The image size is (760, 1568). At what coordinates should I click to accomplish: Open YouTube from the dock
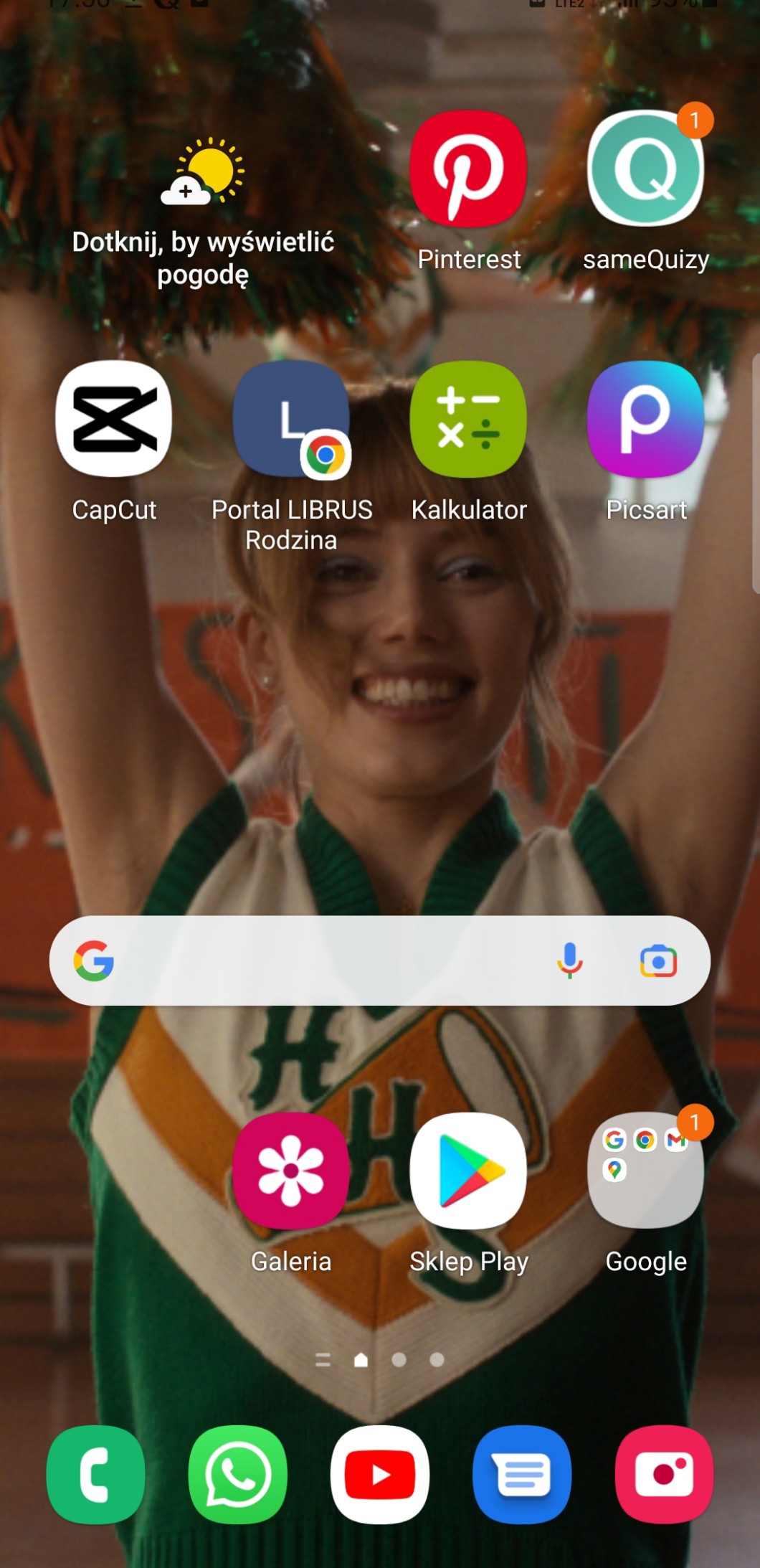[x=380, y=1475]
